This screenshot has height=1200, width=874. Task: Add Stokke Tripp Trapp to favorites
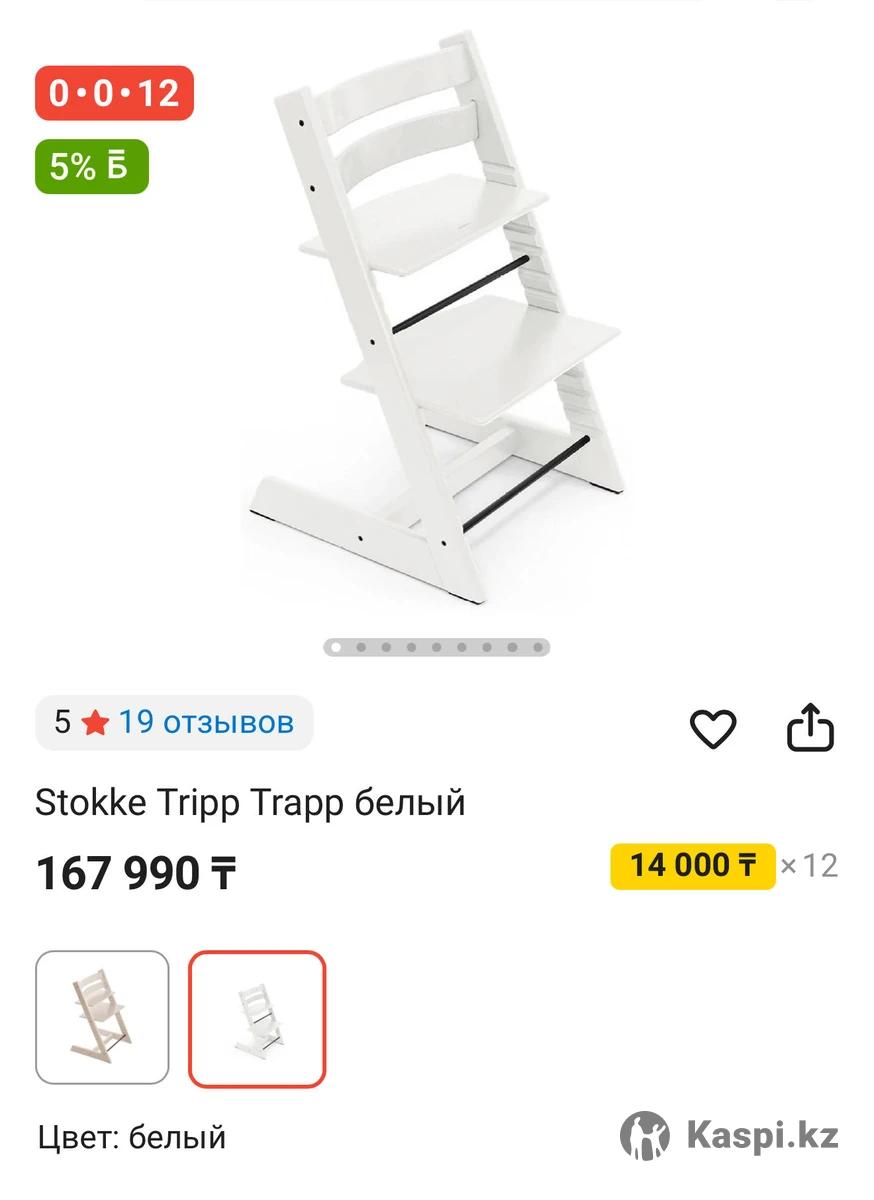[713, 728]
